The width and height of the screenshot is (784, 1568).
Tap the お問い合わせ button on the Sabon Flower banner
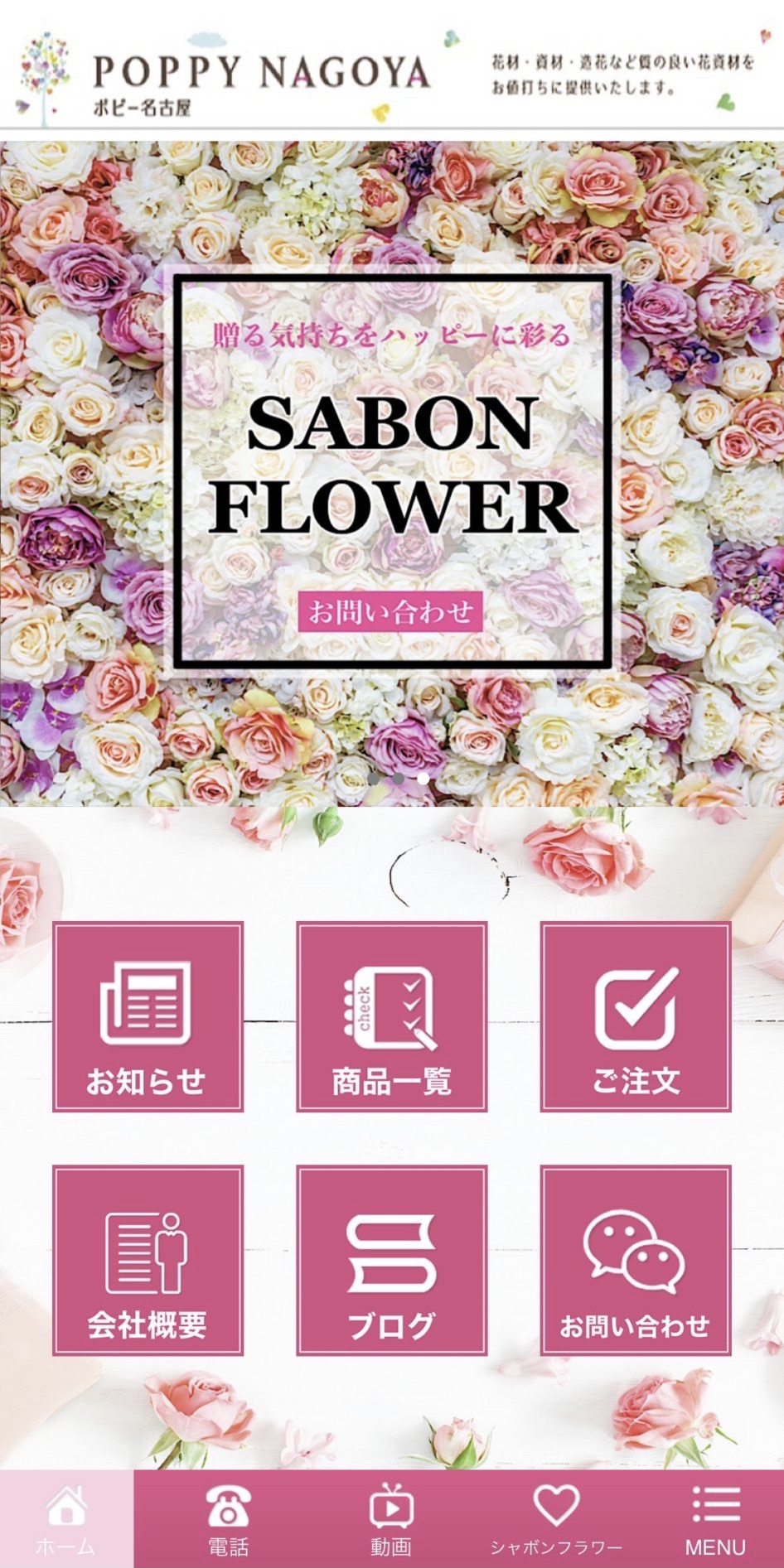[x=390, y=611]
